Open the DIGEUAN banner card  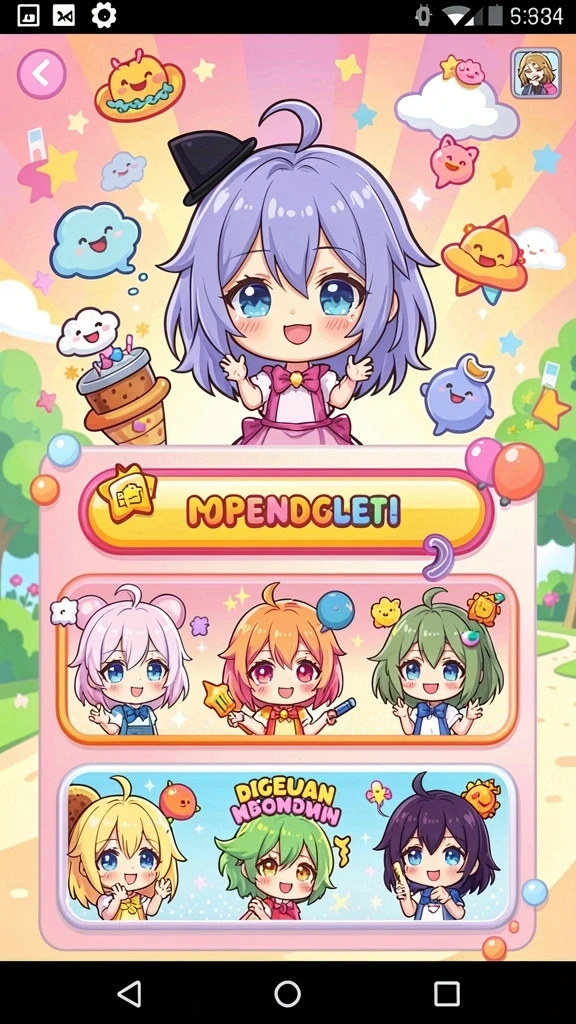[x=287, y=847]
